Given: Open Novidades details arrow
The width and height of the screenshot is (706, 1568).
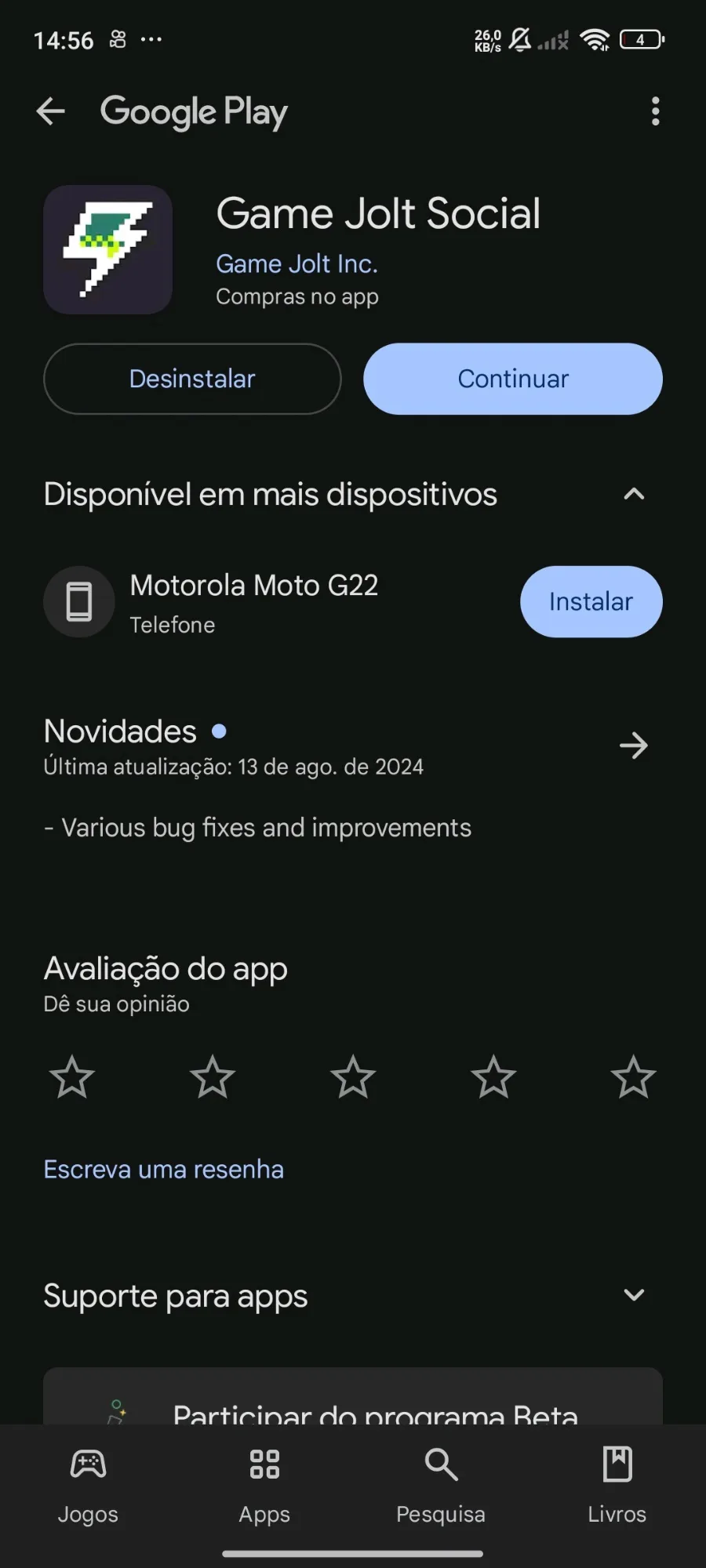Looking at the screenshot, I should tap(633, 745).
